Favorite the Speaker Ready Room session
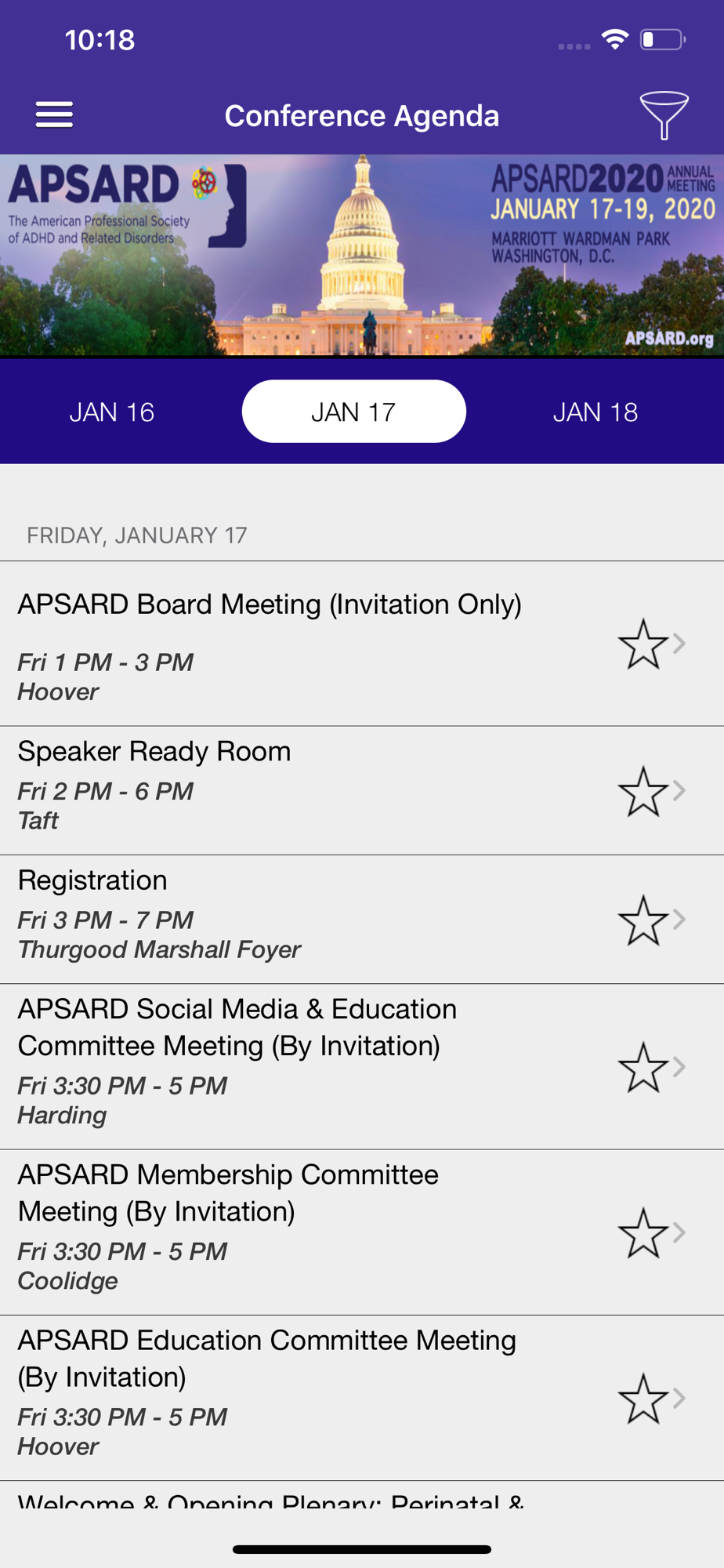Viewport: 724px width, 1568px height. [x=643, y=791]
